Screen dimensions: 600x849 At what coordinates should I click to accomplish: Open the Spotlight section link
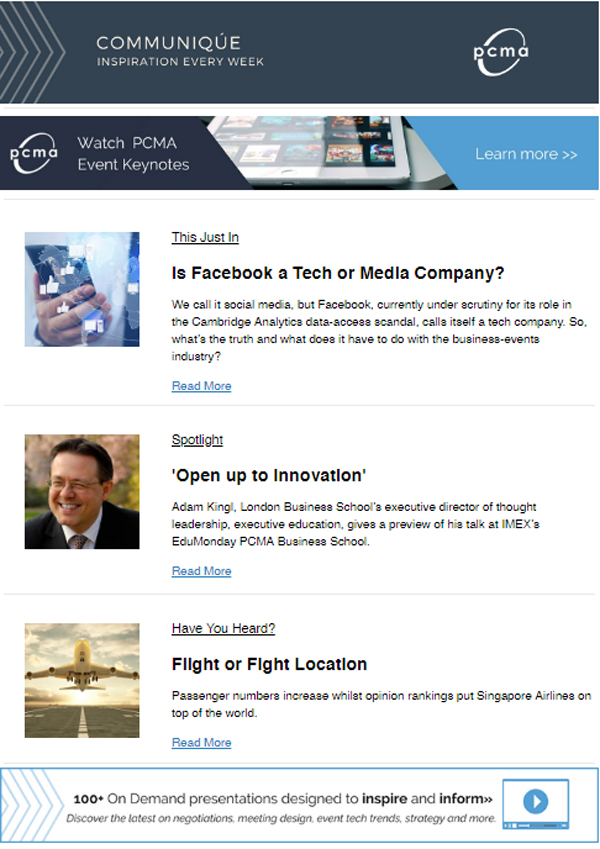[x=197, y=440]
